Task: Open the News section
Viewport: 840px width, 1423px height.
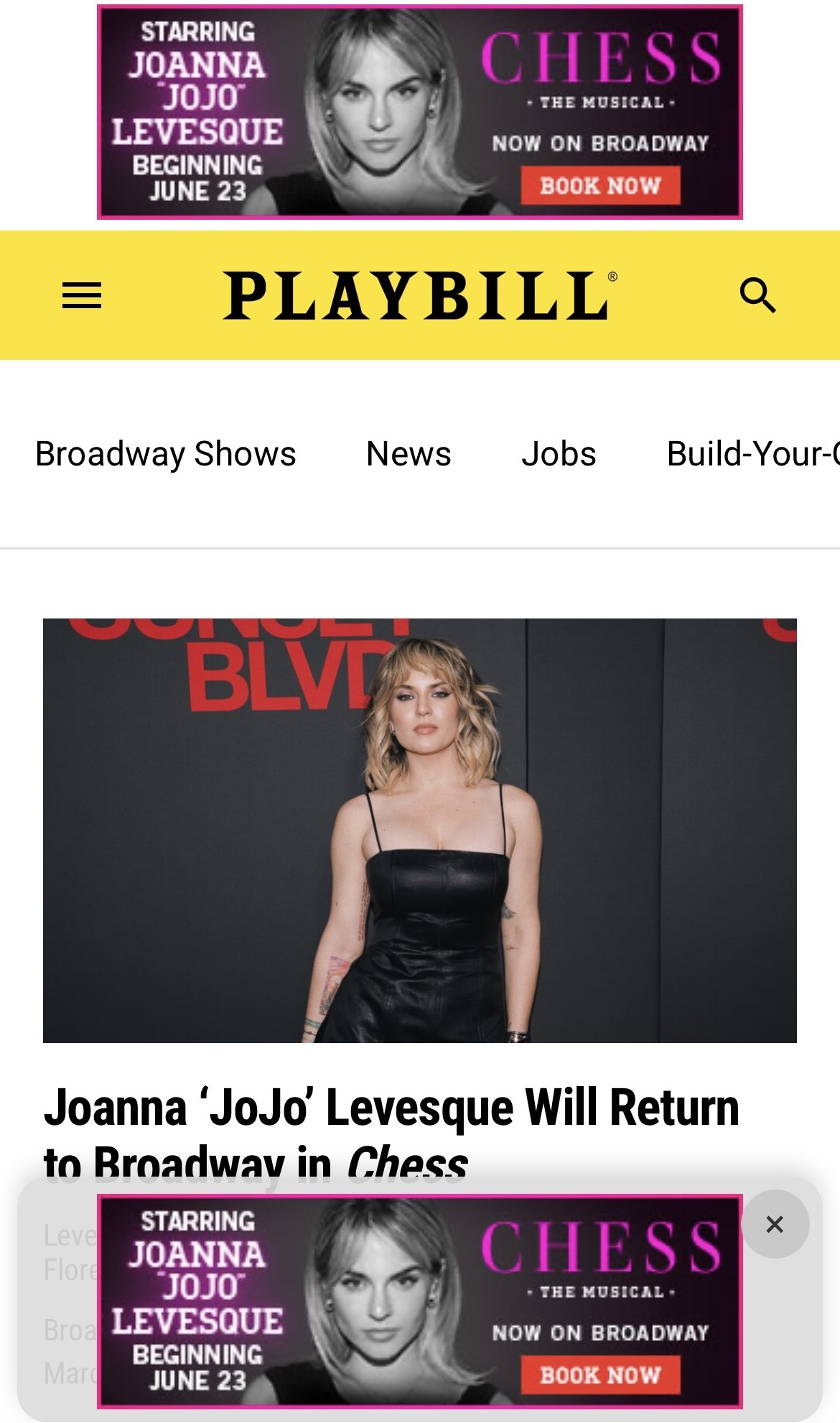Action: tap(409, 454)
